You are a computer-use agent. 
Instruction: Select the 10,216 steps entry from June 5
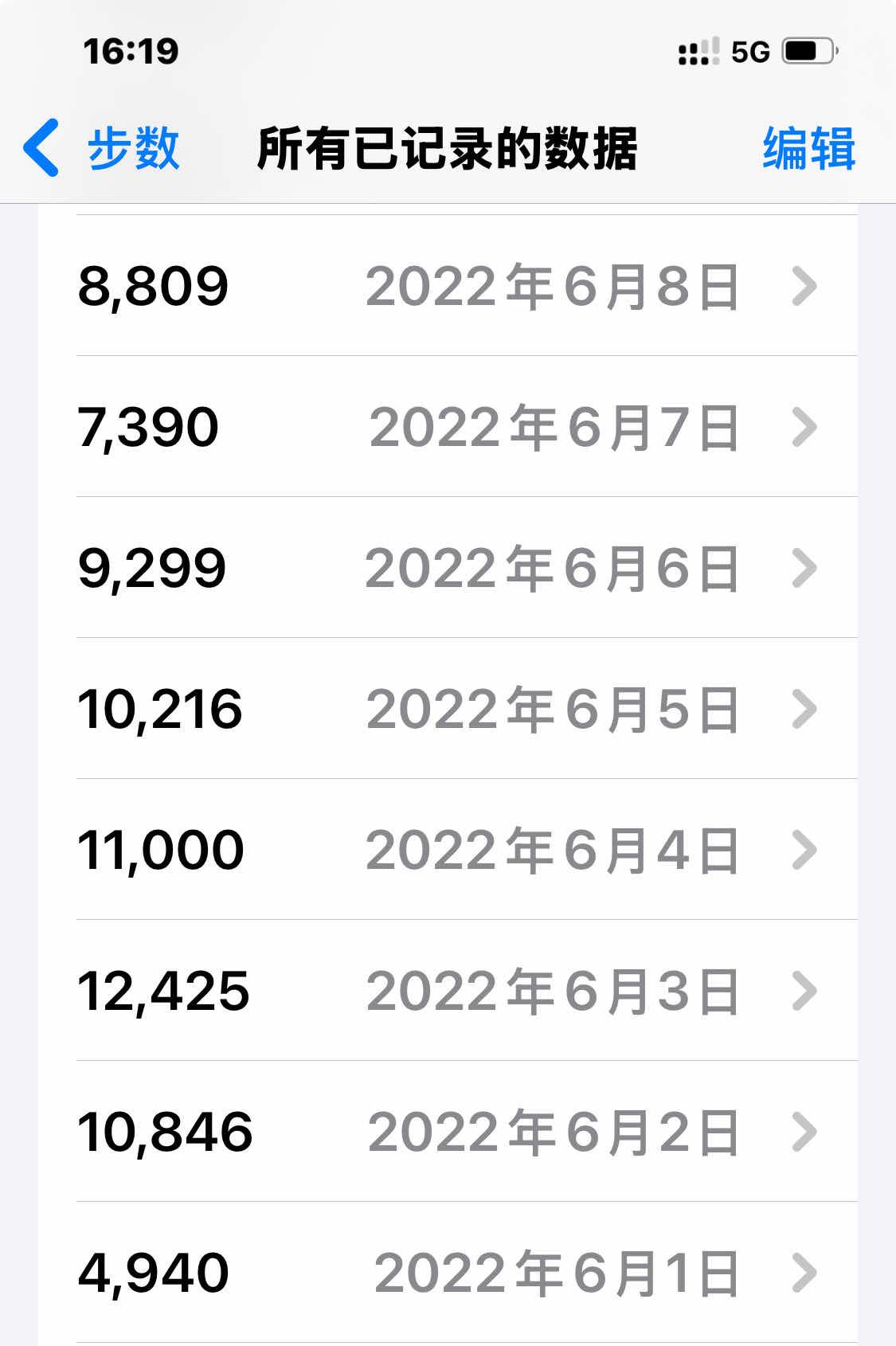click(448, 709)
